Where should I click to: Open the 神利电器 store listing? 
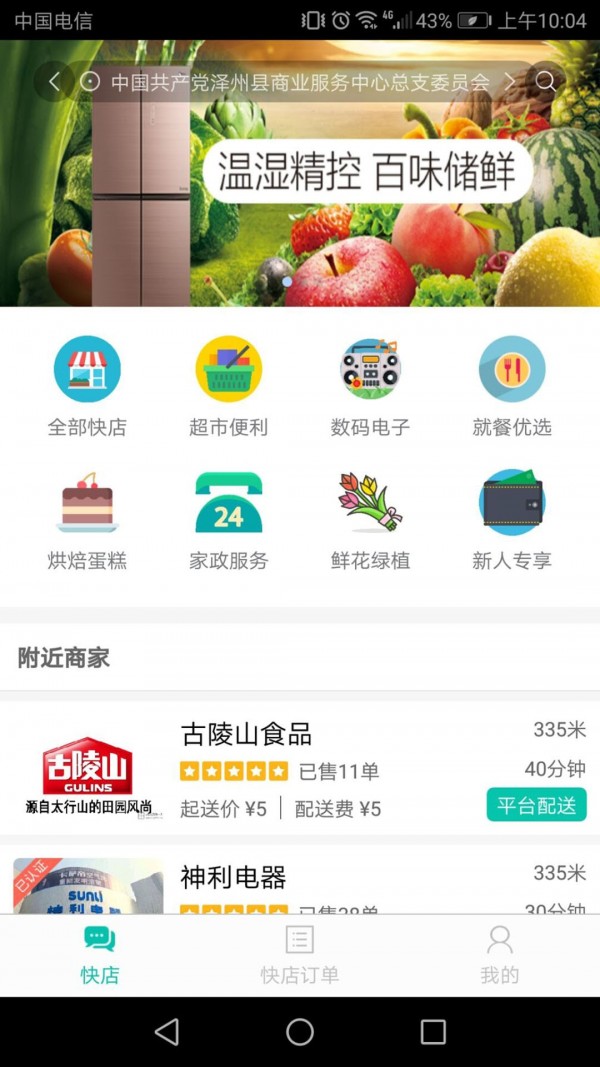coord(300,880)
